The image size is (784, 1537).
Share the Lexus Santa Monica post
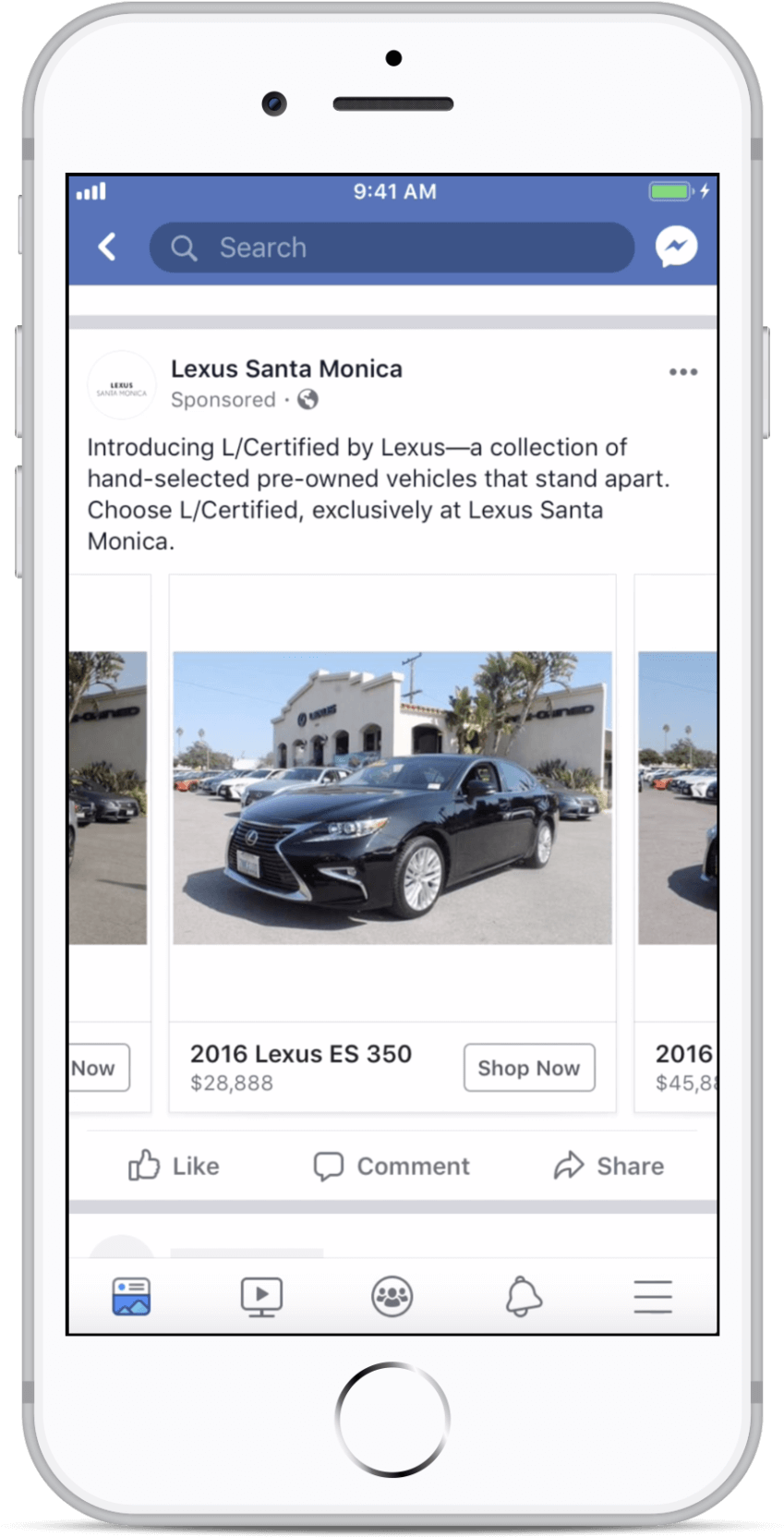(x=609, y=1166)
